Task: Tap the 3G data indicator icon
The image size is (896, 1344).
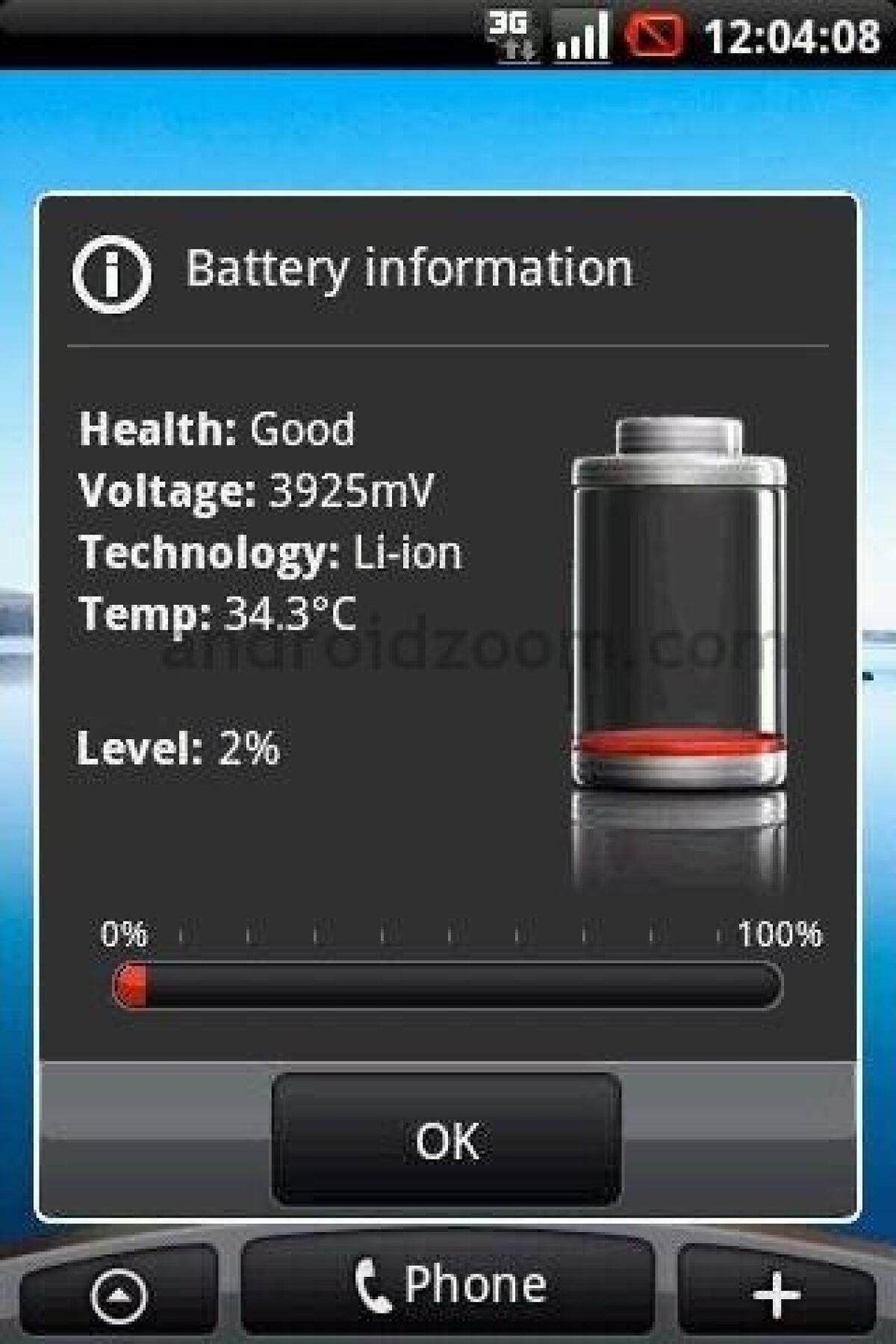Action: click(x=510, y=34)
